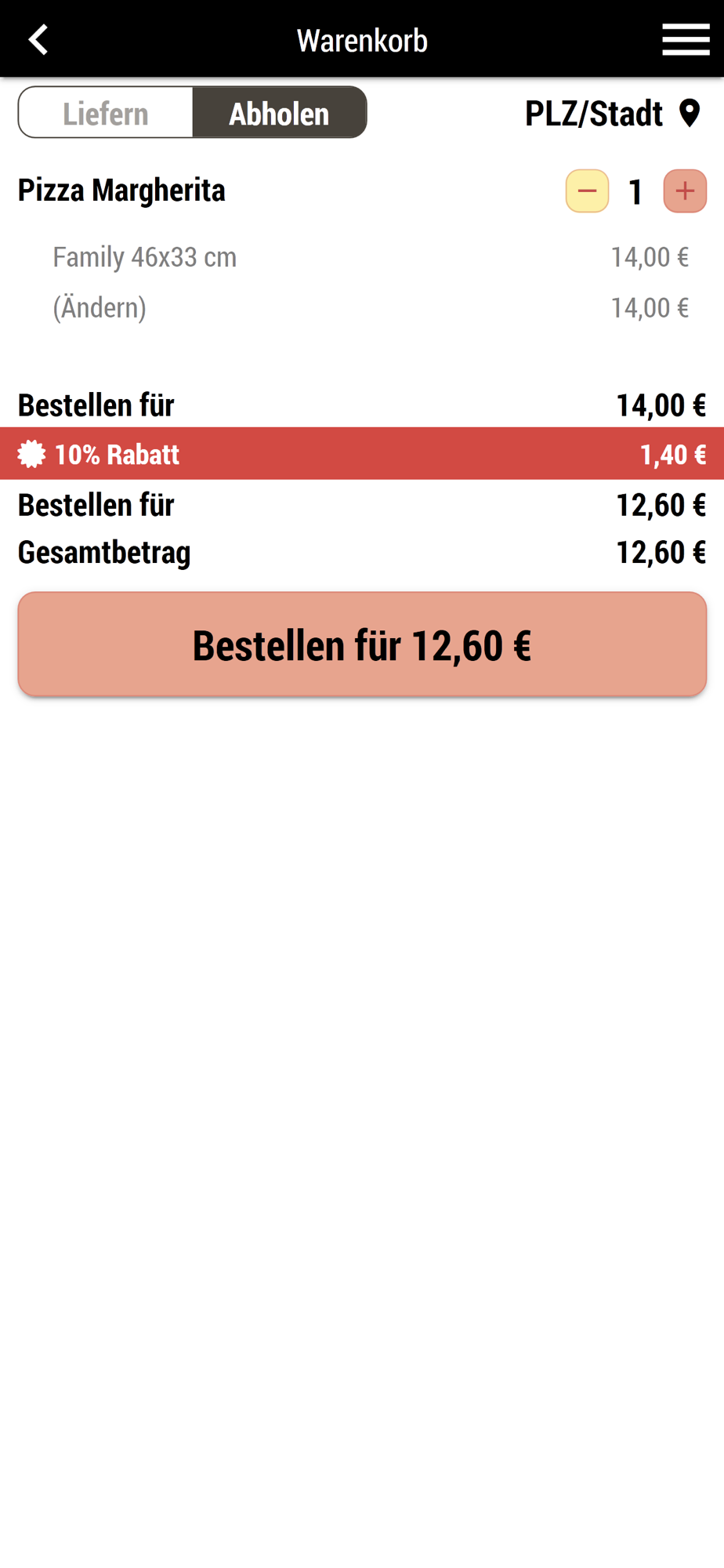Tap Ändern to modify the pizza
The width and height of the screenshot is (724, 1568).
pyautogui.click(x=100, y=307)
